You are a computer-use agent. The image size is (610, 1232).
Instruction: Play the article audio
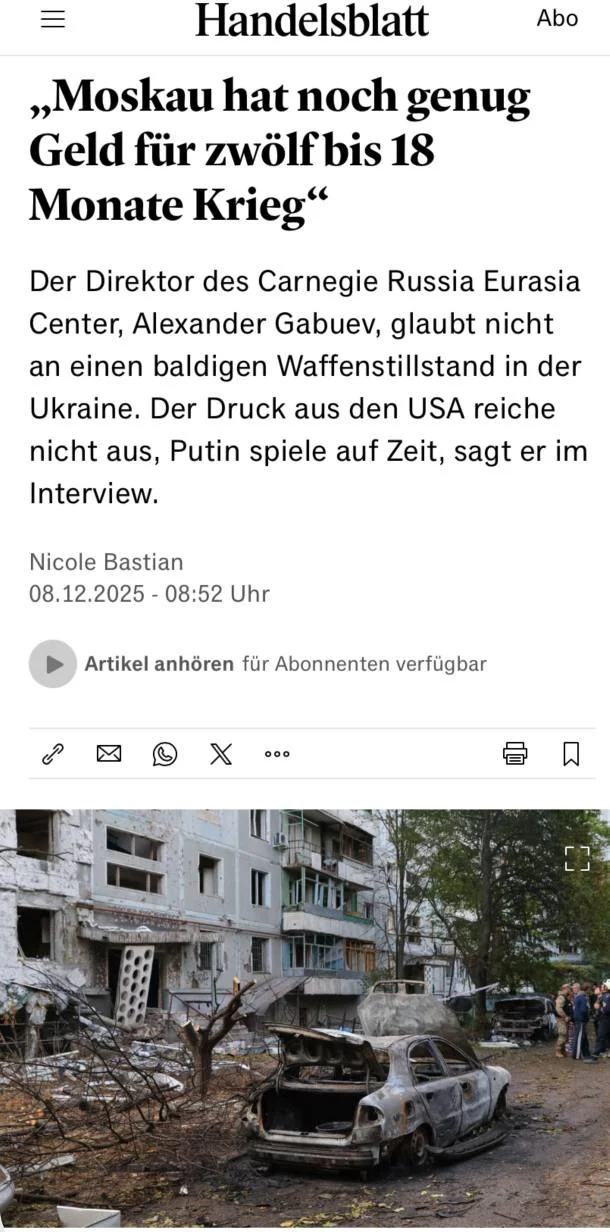(52, 664)
